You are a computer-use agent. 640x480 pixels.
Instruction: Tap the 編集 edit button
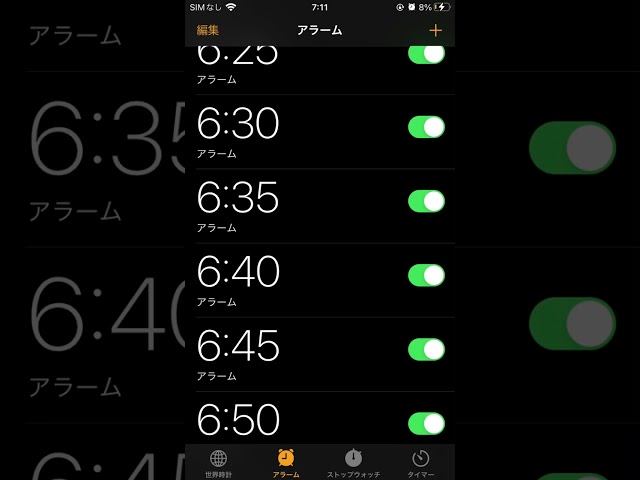[208, 30]
